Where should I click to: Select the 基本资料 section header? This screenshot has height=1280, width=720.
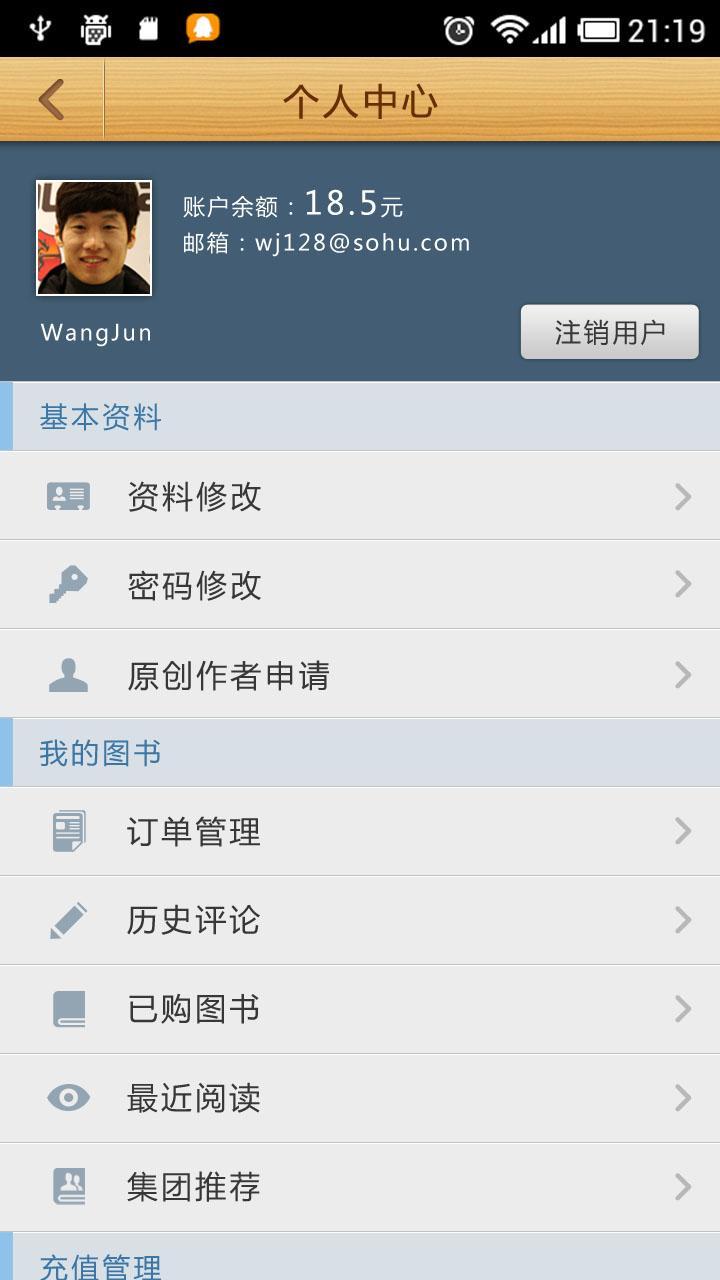tap(100, 416)
